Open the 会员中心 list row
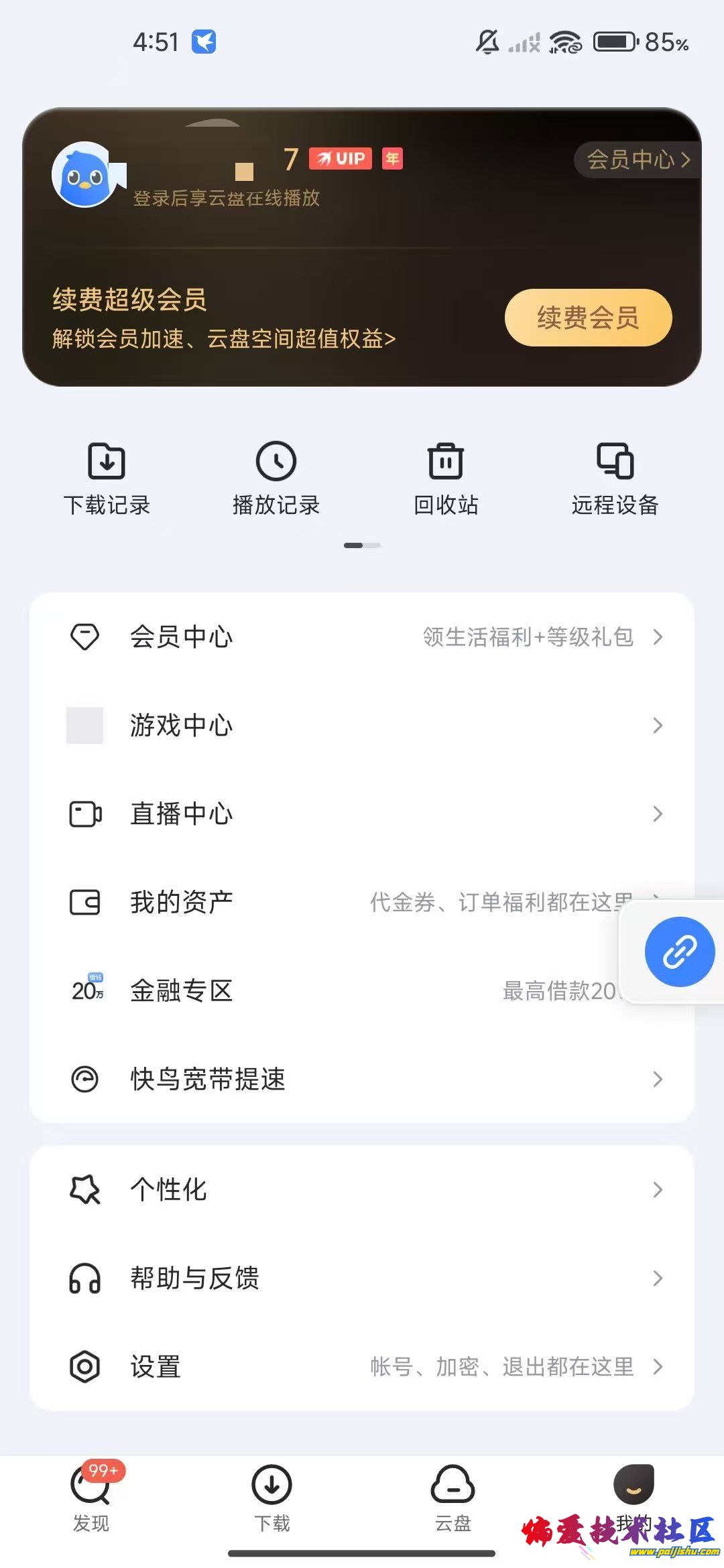Screen dimensions: 724x1568 (x=362, y=637)
